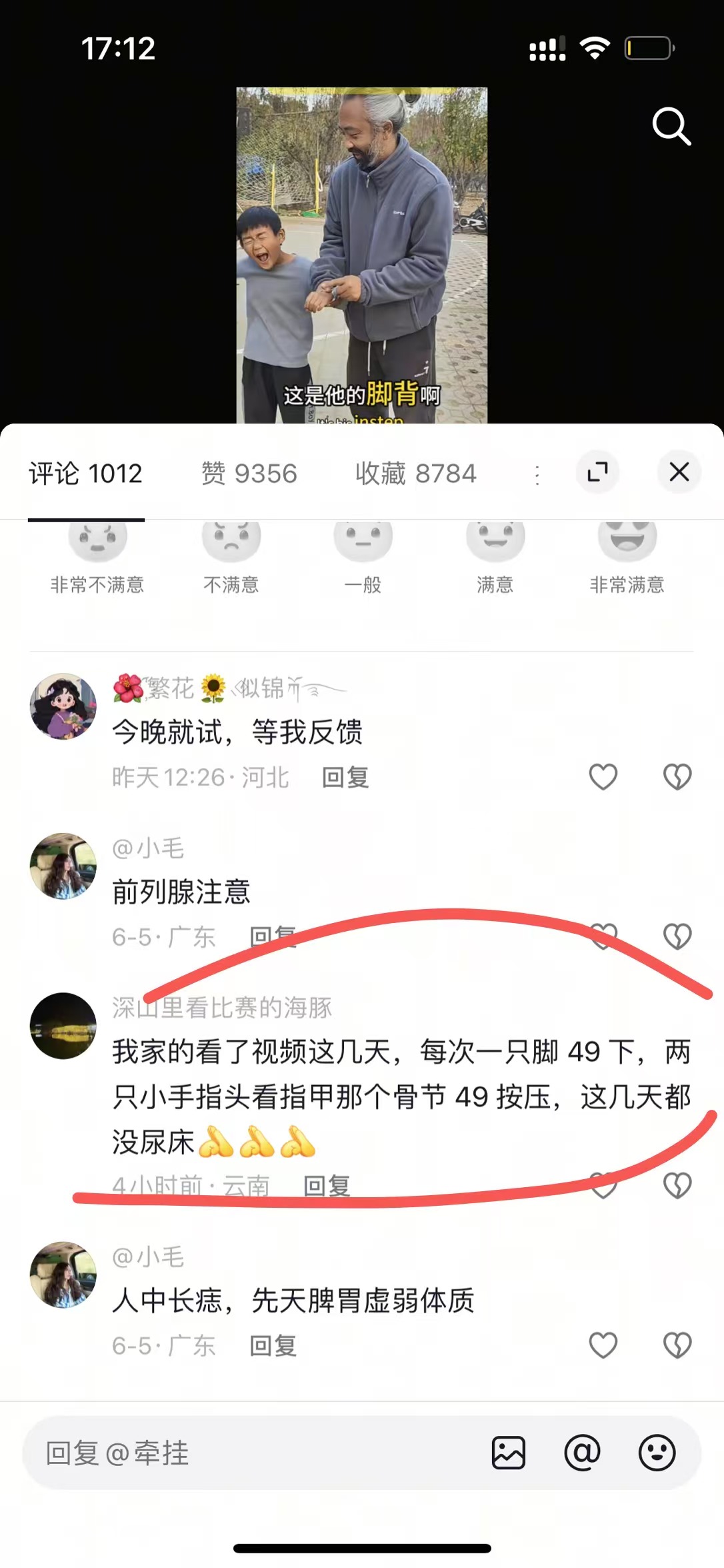
Task: Close the comments panel
Action: (679, 472)
